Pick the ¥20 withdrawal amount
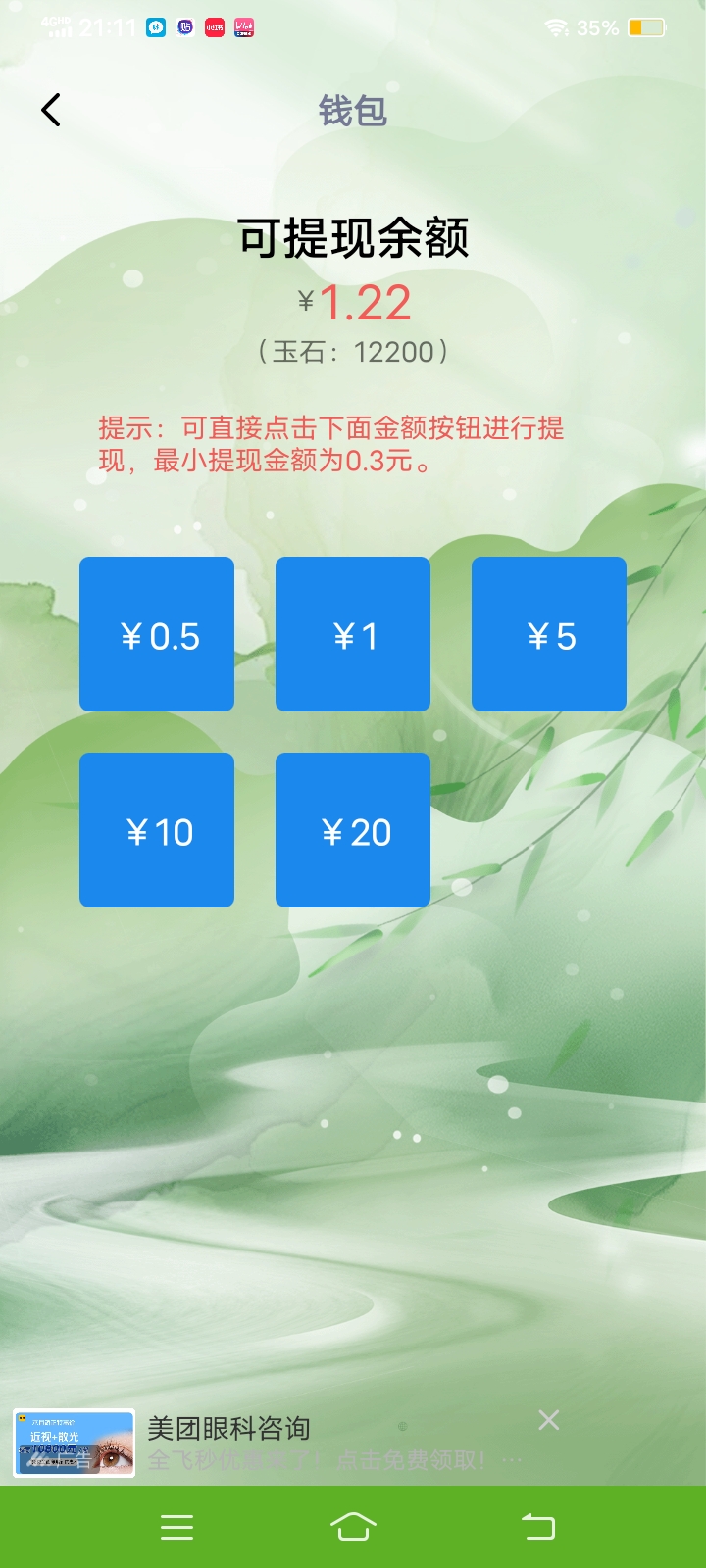Viewport: 706px width, 1568px height. (353, 830)
